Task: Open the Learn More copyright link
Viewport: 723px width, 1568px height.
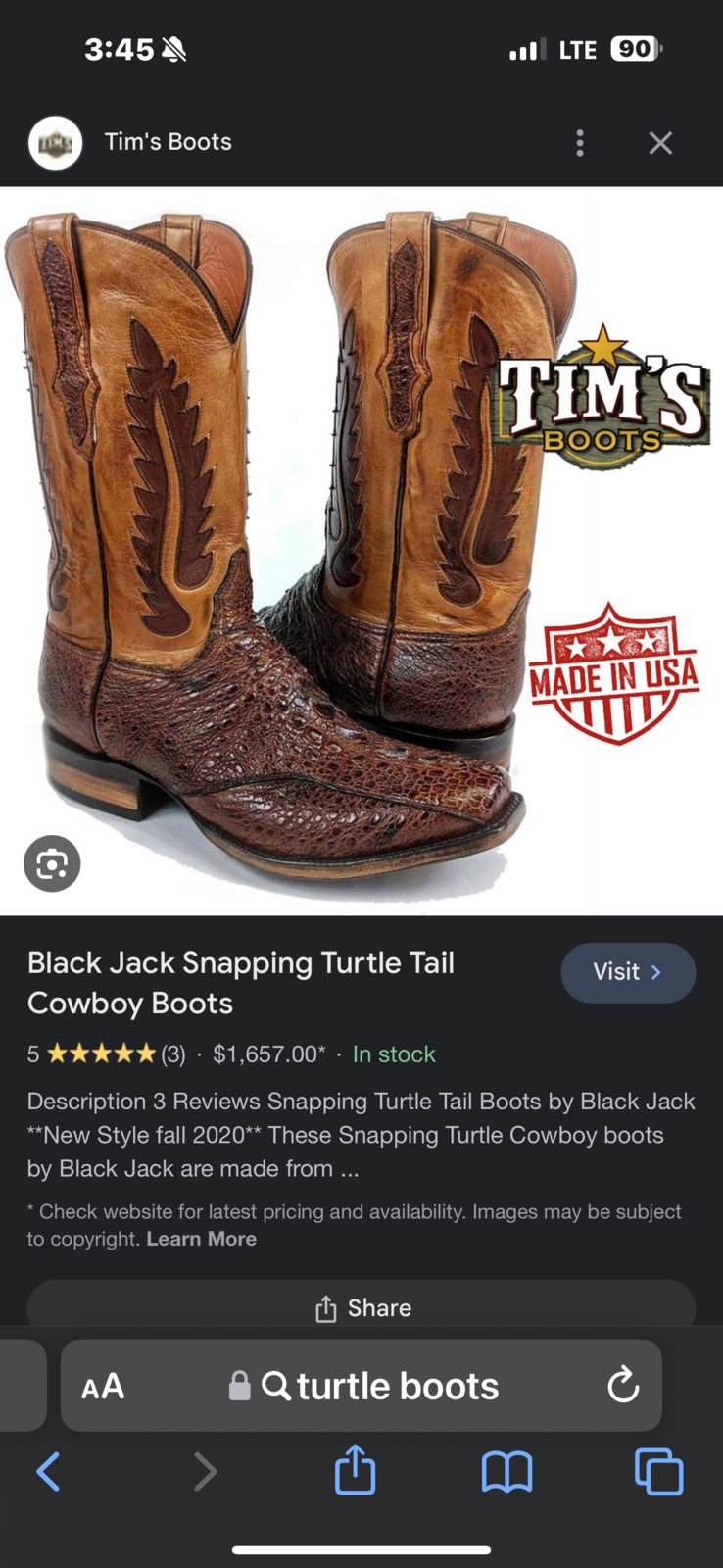Action: (x=202, y=1239)
